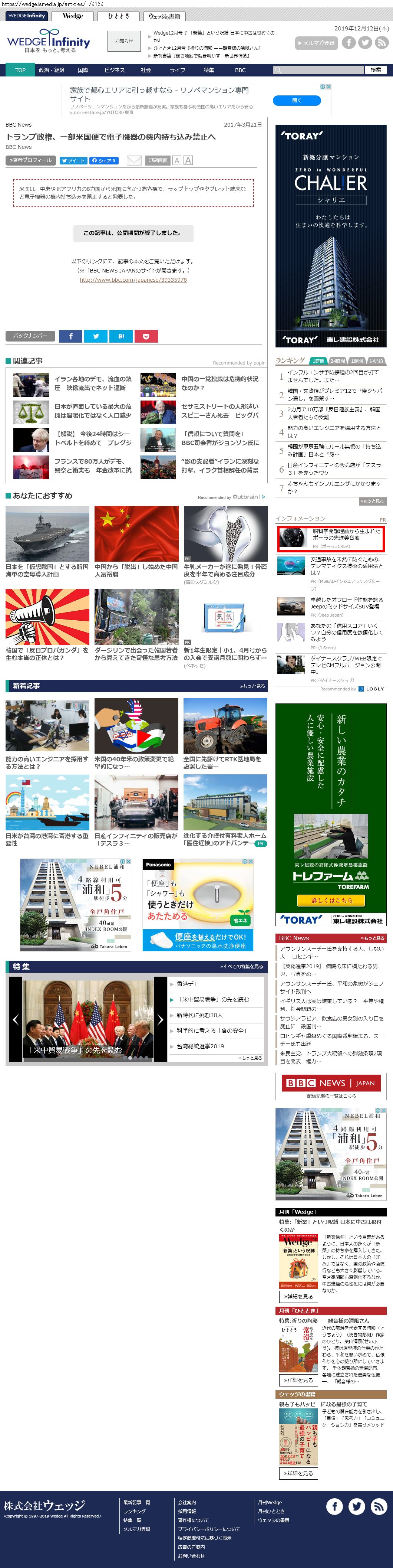The width and height of the screenshot is (393, 1568).
Task: Open 印刷画面 print view
Action: pyautogui.click(x=158, y=161)
